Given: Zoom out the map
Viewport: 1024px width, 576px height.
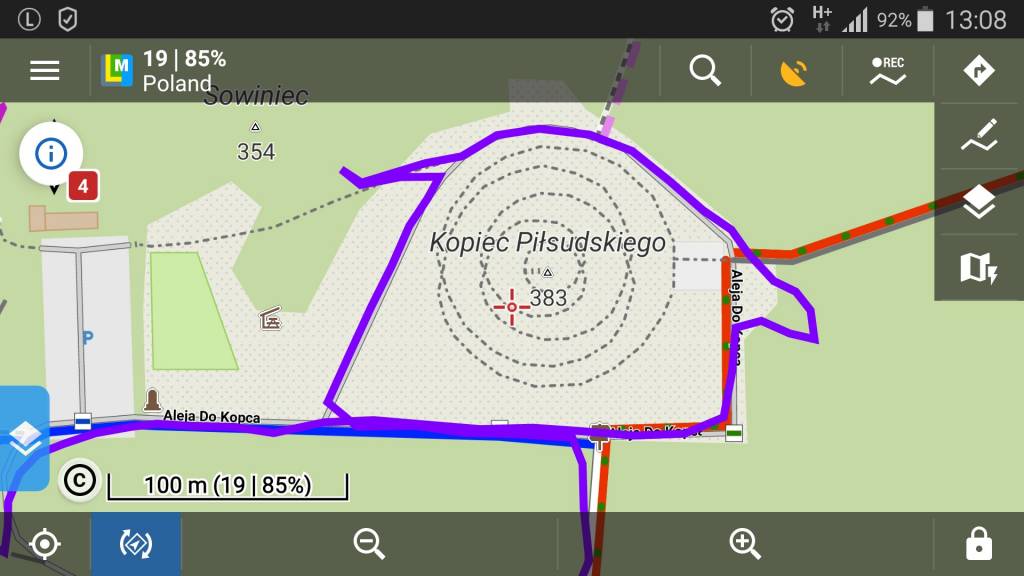Looking at the screenshot, I should tap(369, 544).
